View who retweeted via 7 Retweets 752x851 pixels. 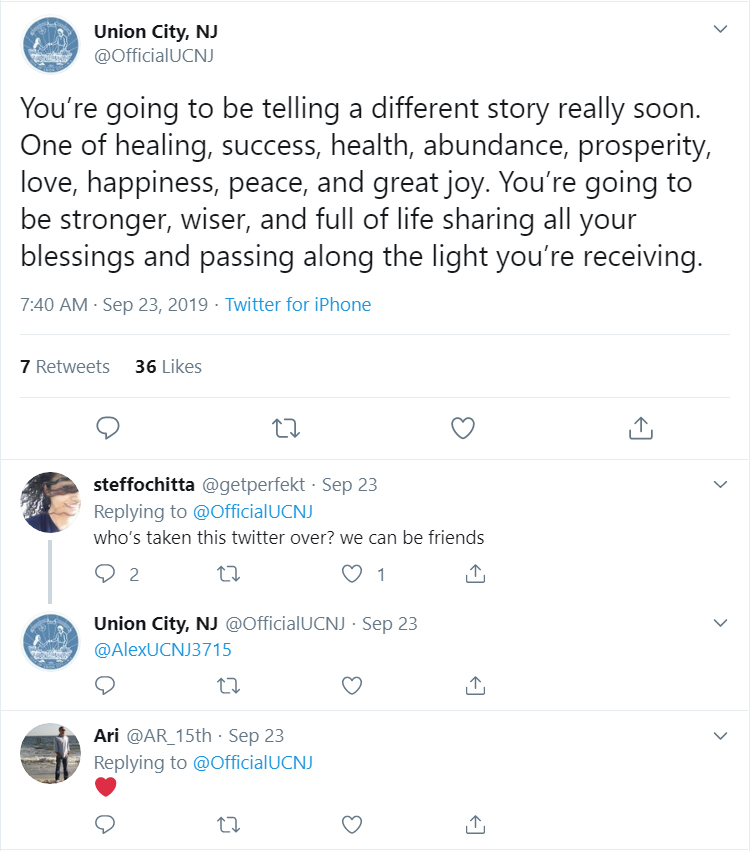65,366
